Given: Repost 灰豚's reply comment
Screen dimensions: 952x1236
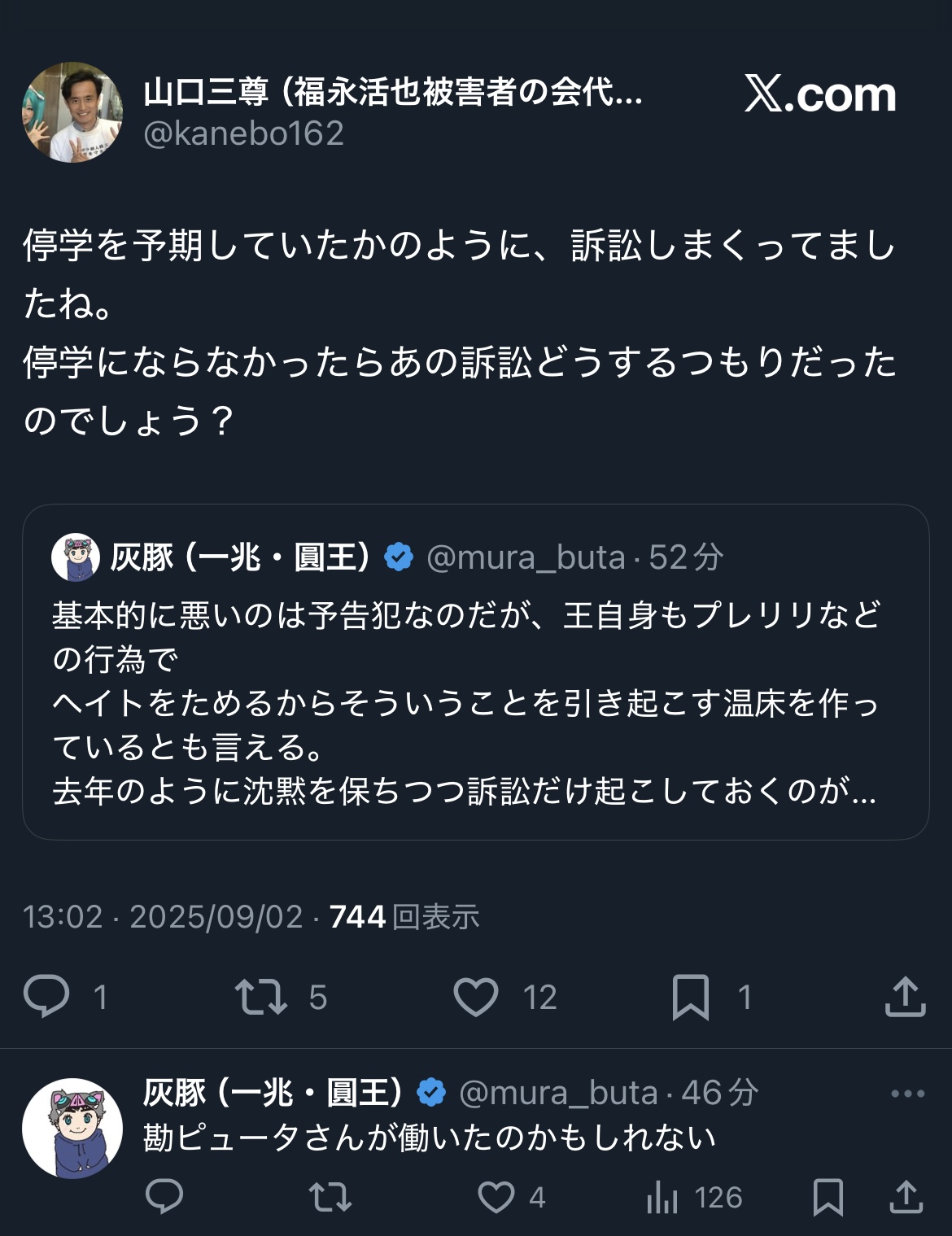Looking at the screenshot, I should coord(330,1197).
